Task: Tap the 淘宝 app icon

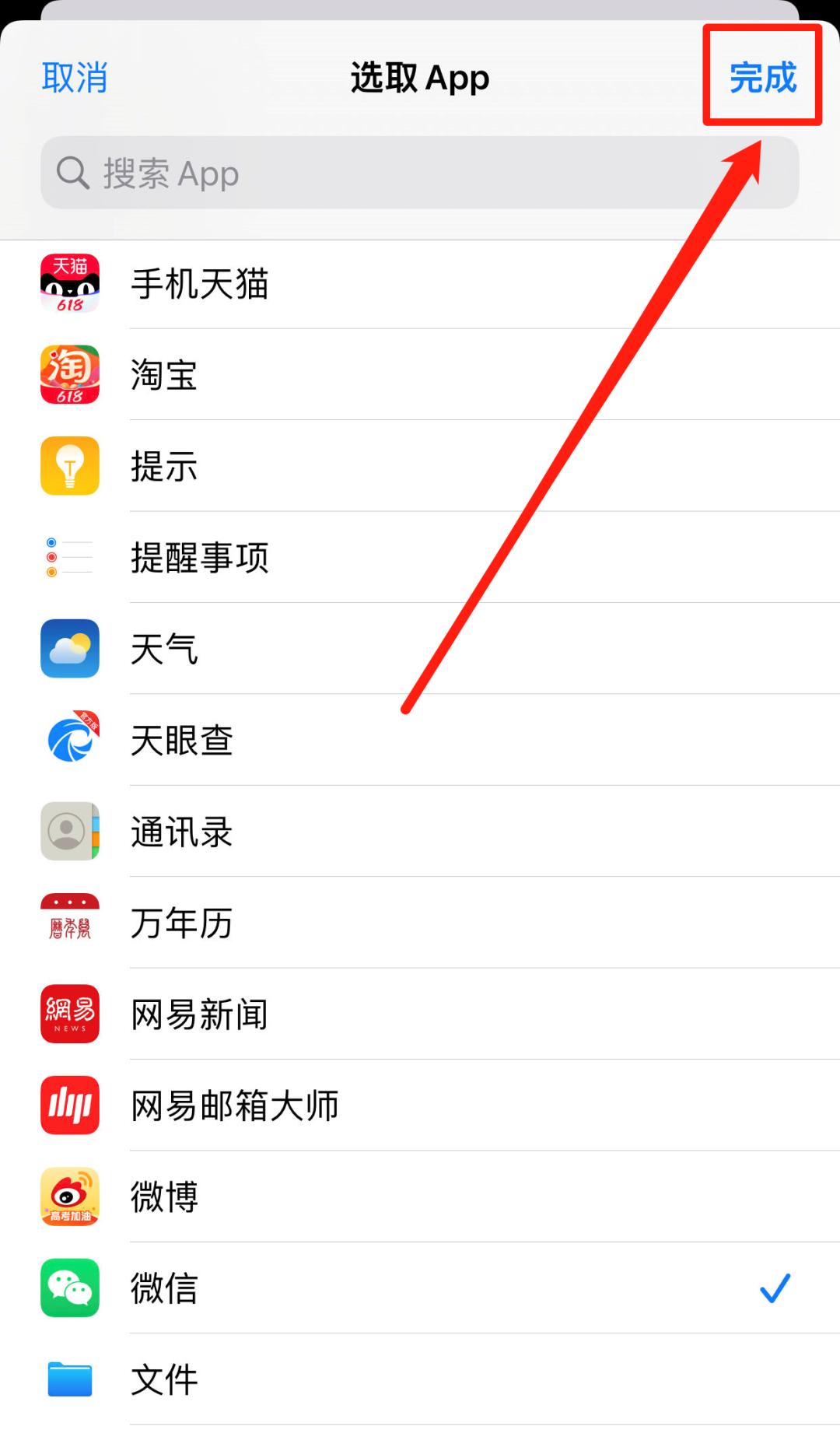Action: point(69,375)
